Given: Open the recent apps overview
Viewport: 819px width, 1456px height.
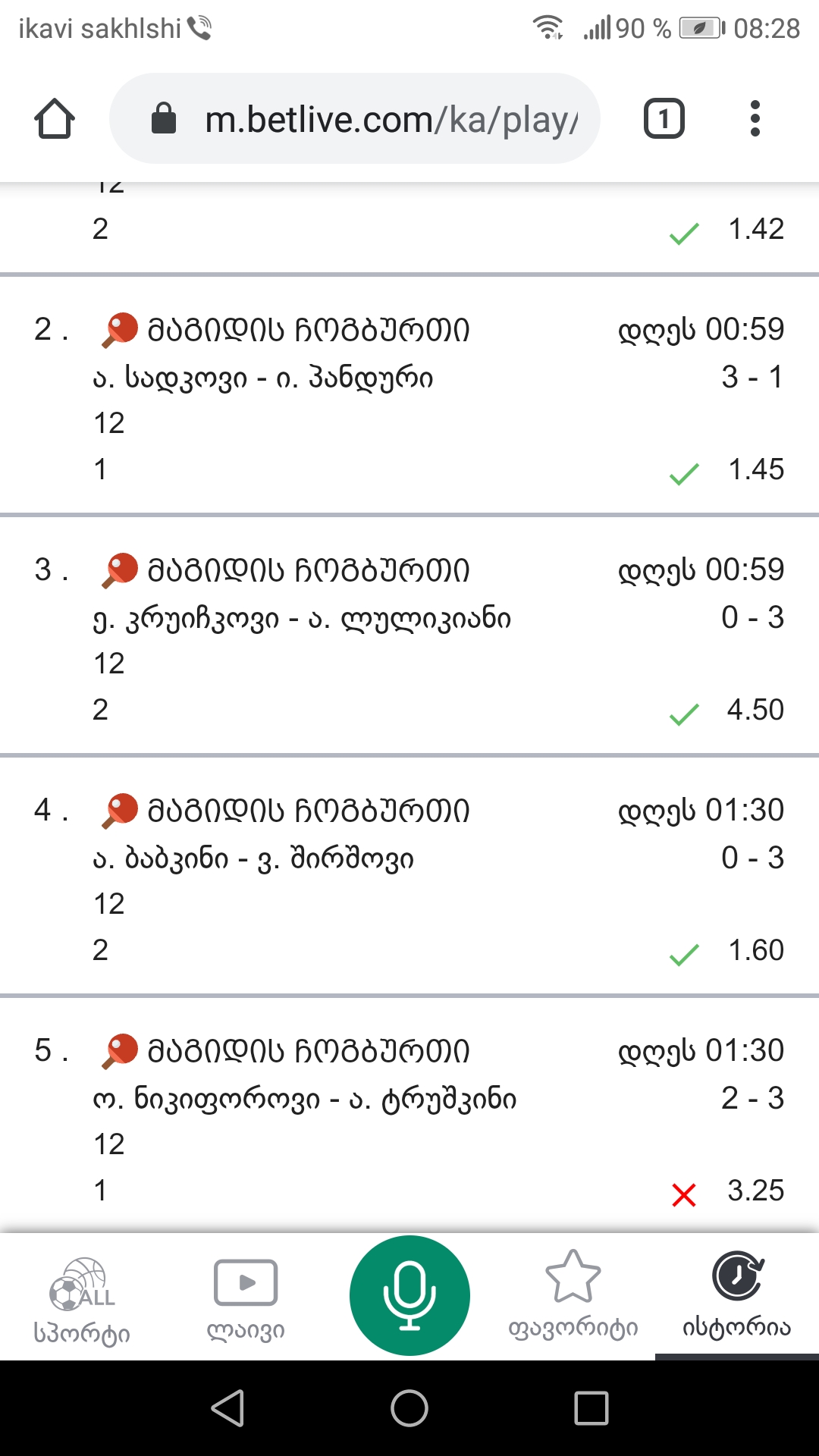Looking at the screenshot, I should point(591,1408).
